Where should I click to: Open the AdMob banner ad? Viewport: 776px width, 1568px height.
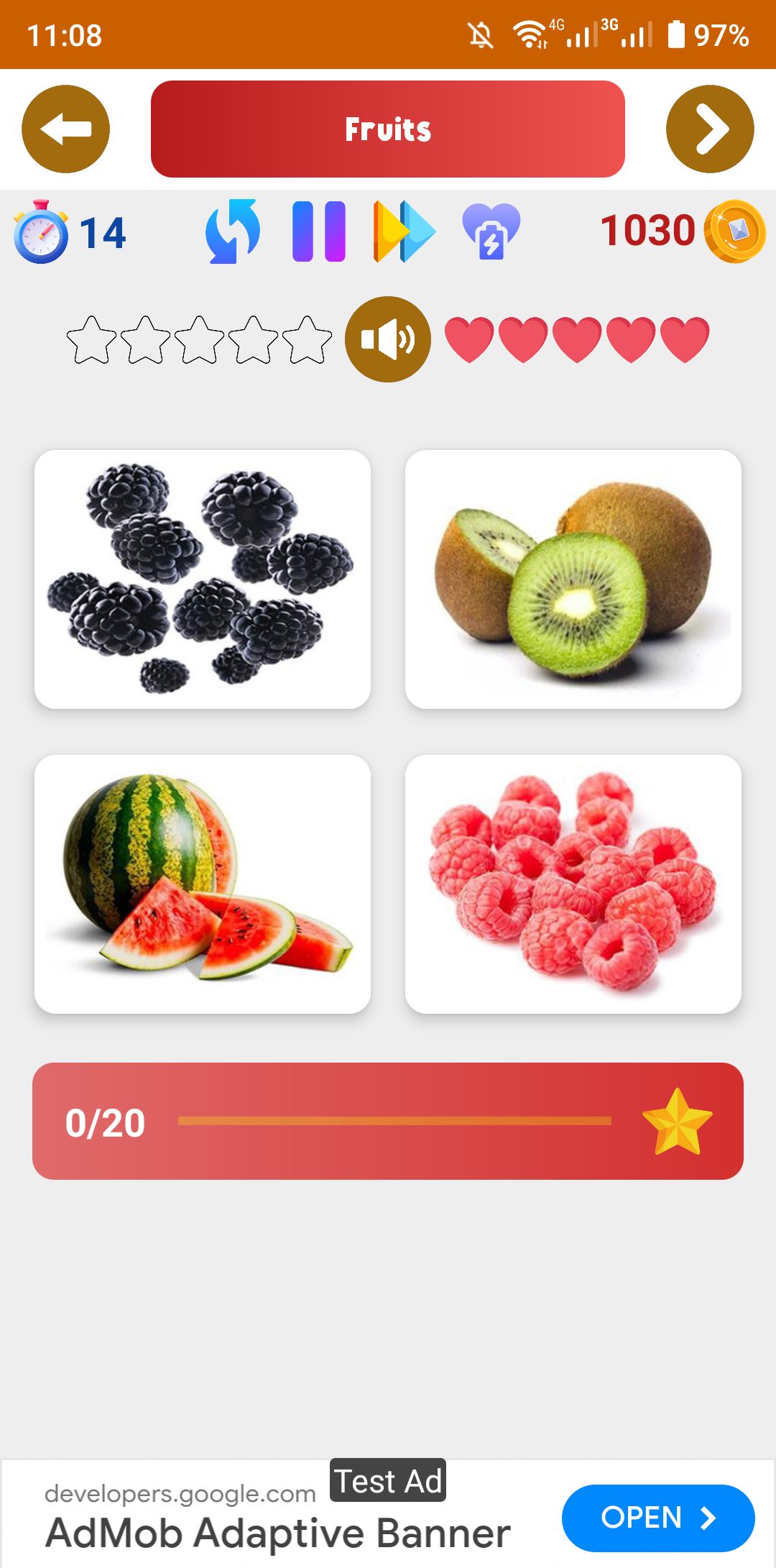click(657, 1518)
